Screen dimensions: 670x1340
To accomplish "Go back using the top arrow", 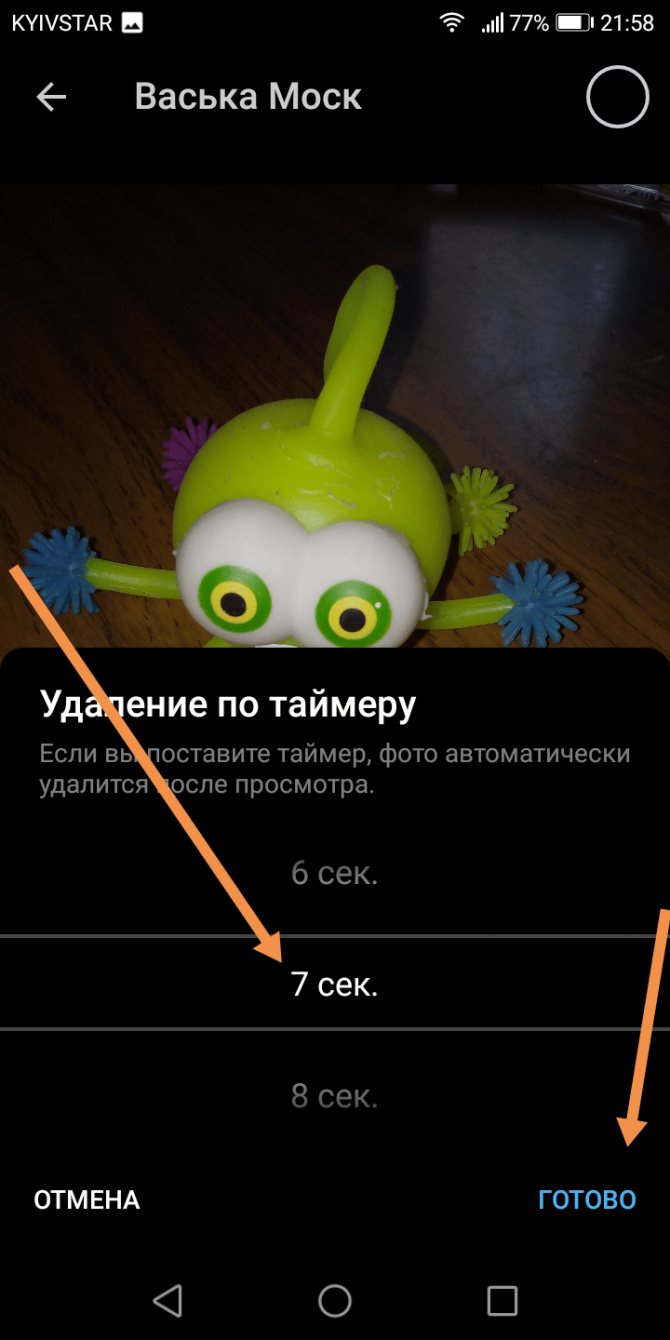I will pyautogui.click(x=51, y=97).
